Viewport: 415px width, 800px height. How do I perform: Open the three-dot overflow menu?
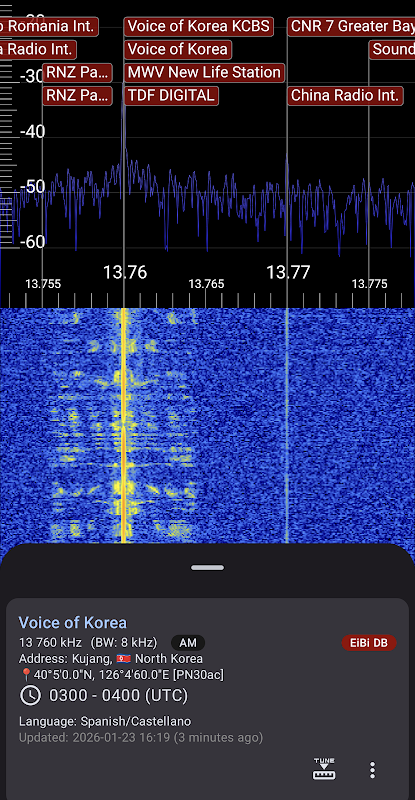click(x=373, y=770)
